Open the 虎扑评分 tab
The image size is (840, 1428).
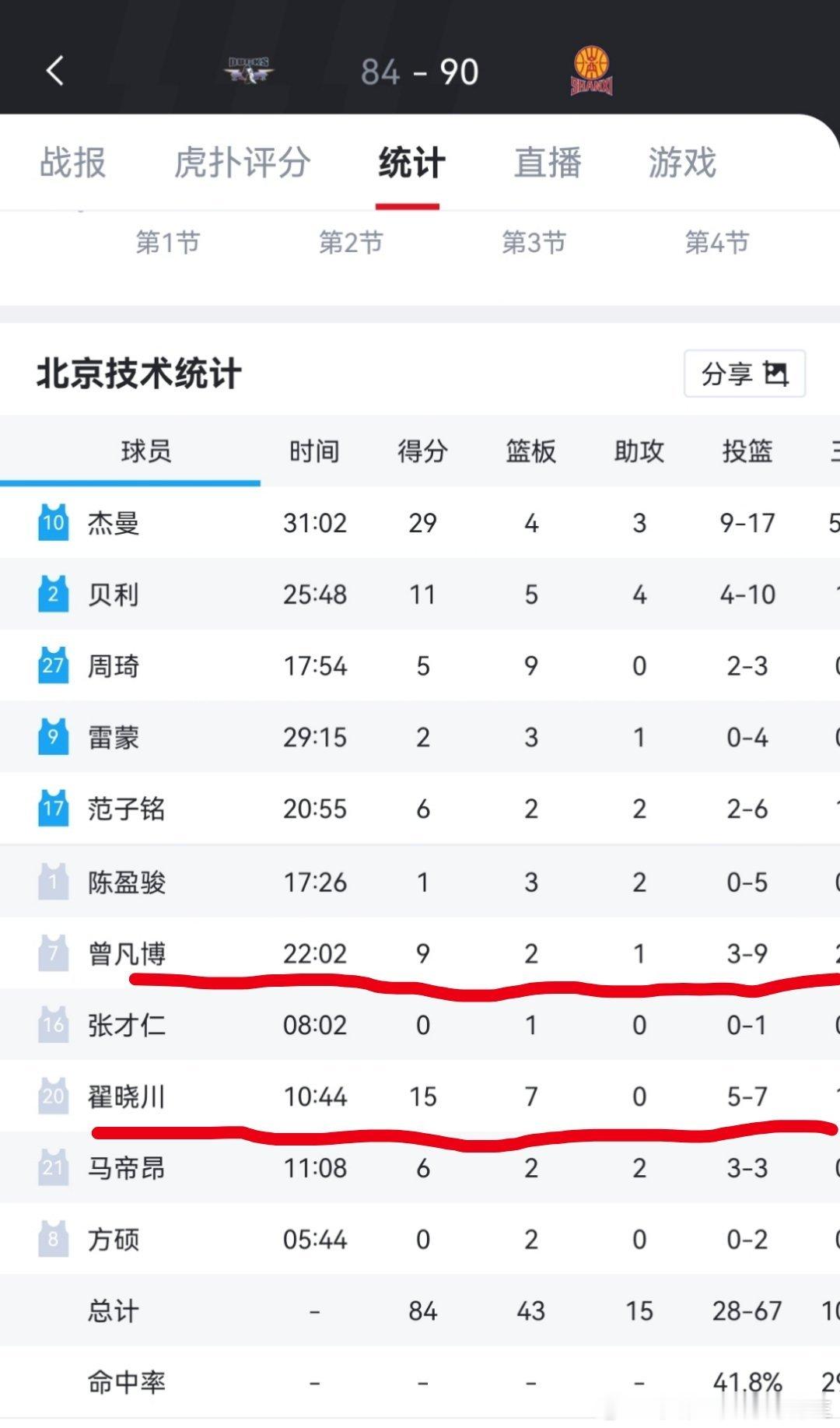click(x=243, y=163)
